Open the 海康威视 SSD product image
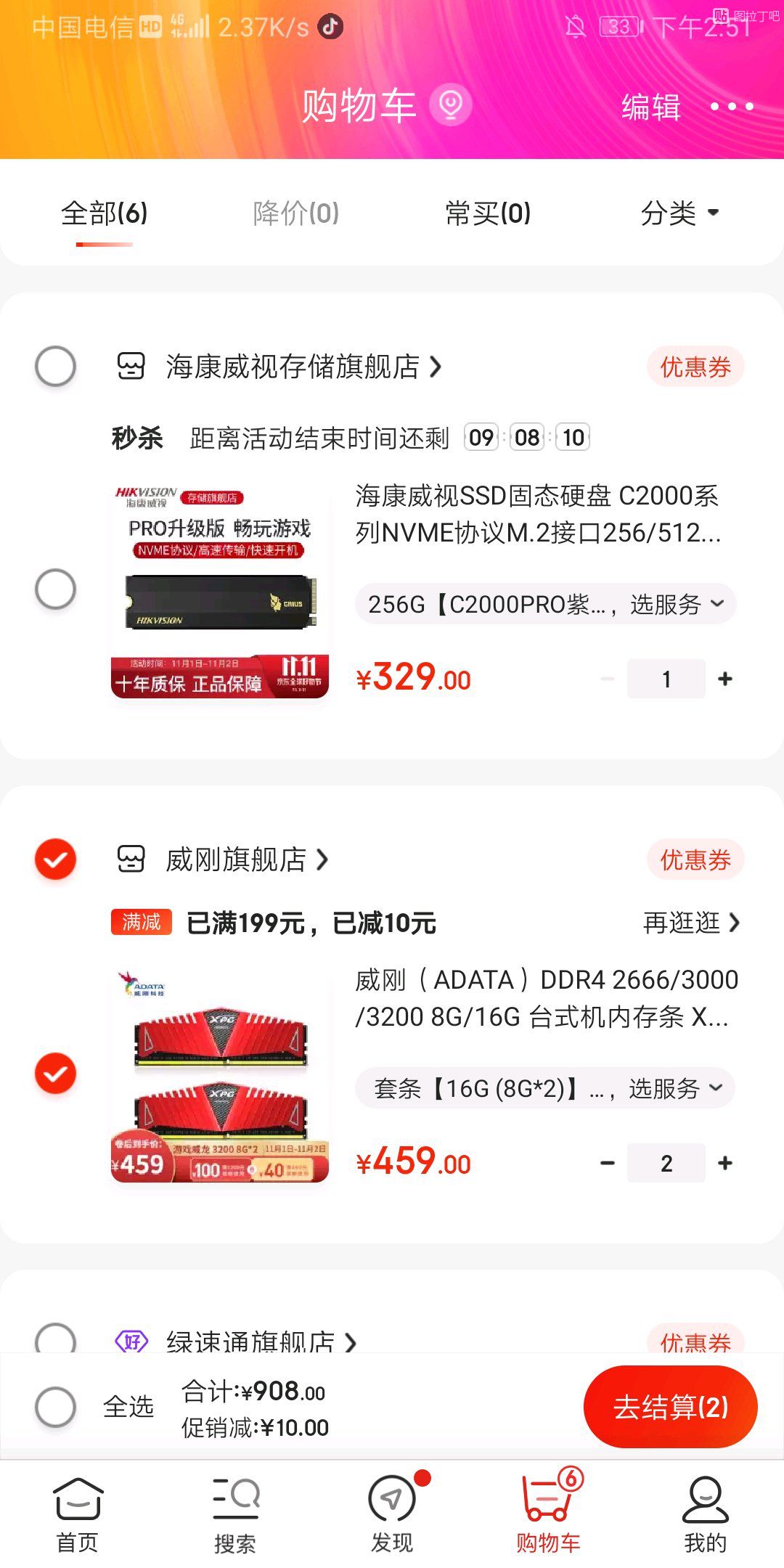The height and width of the screenshot is (1568, 784). point(220,589)
